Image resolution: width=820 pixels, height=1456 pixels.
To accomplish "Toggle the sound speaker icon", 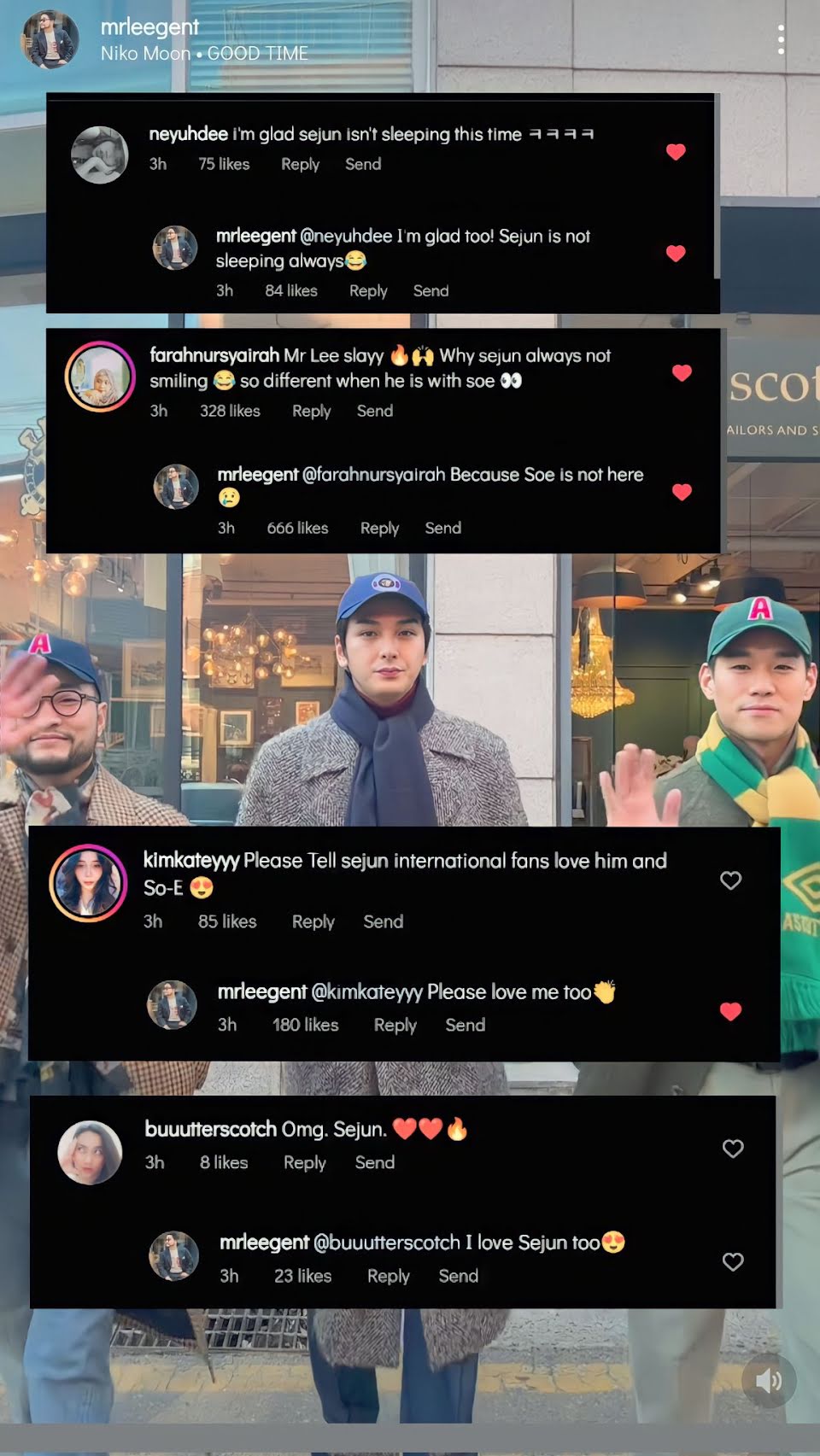I will pos(768,1381).
